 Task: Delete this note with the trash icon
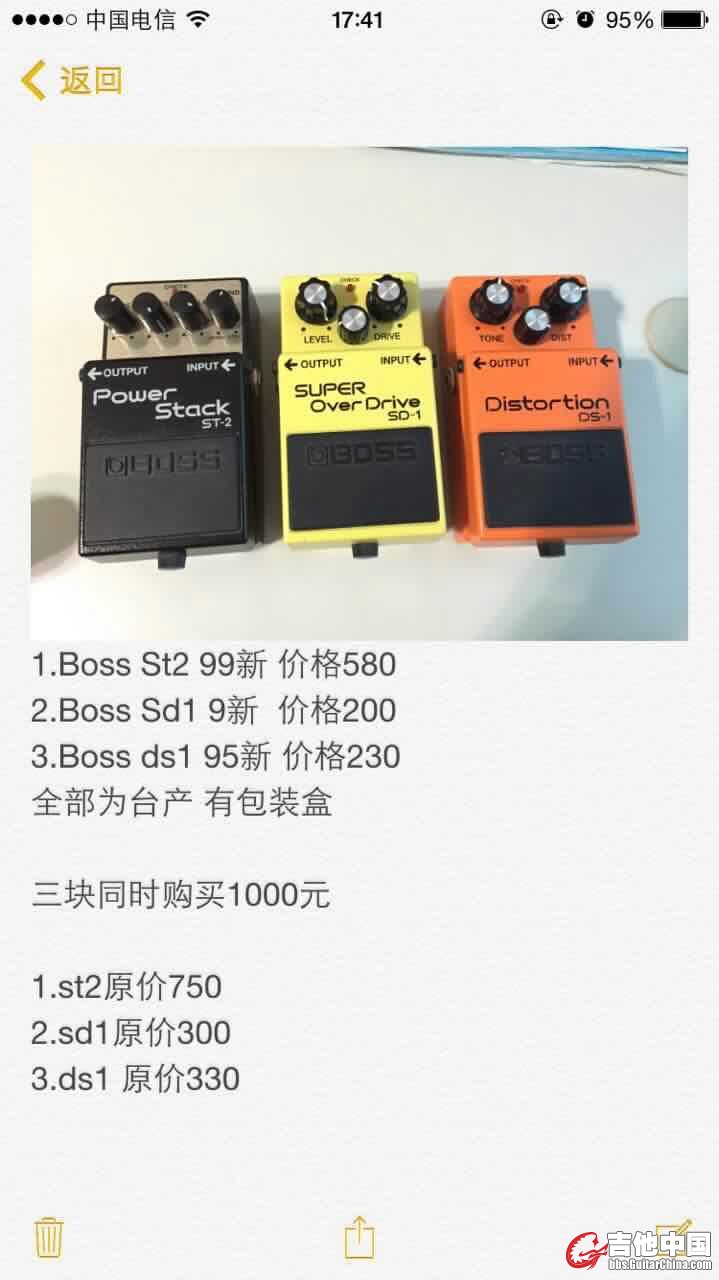[48, 1237]
